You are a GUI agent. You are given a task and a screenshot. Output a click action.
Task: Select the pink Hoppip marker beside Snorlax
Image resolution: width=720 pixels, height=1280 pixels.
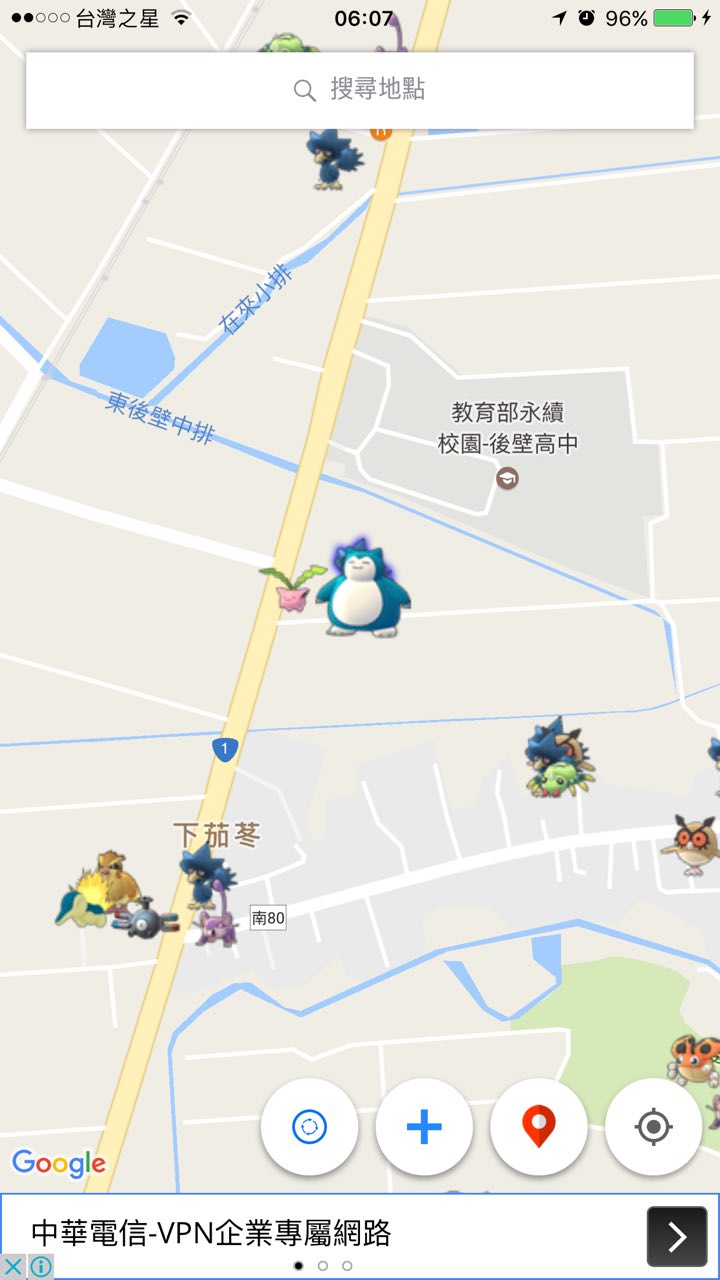coord(291,593)
